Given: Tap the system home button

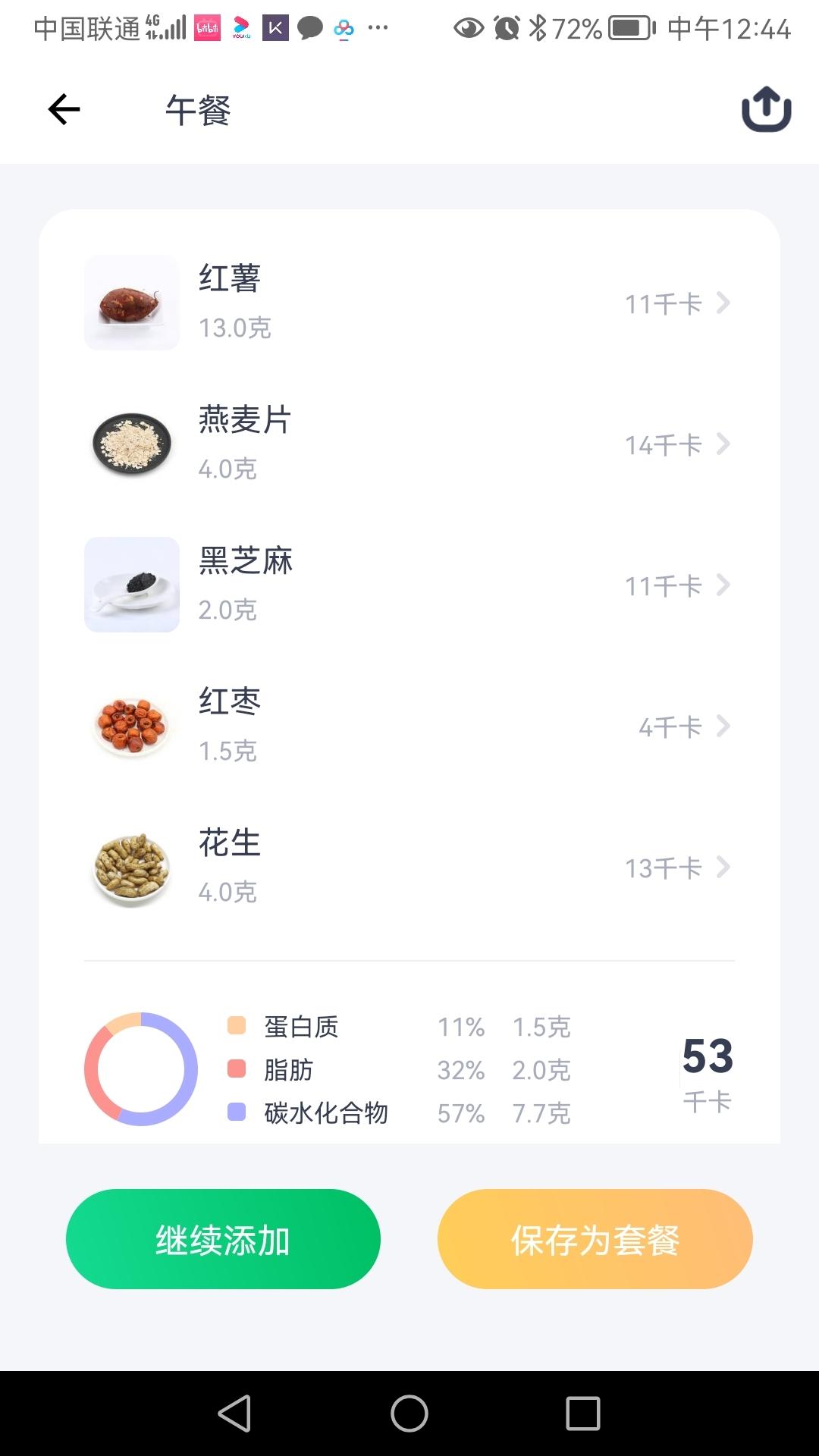Looking at the screenshot, I should [x=409, y=1414].
